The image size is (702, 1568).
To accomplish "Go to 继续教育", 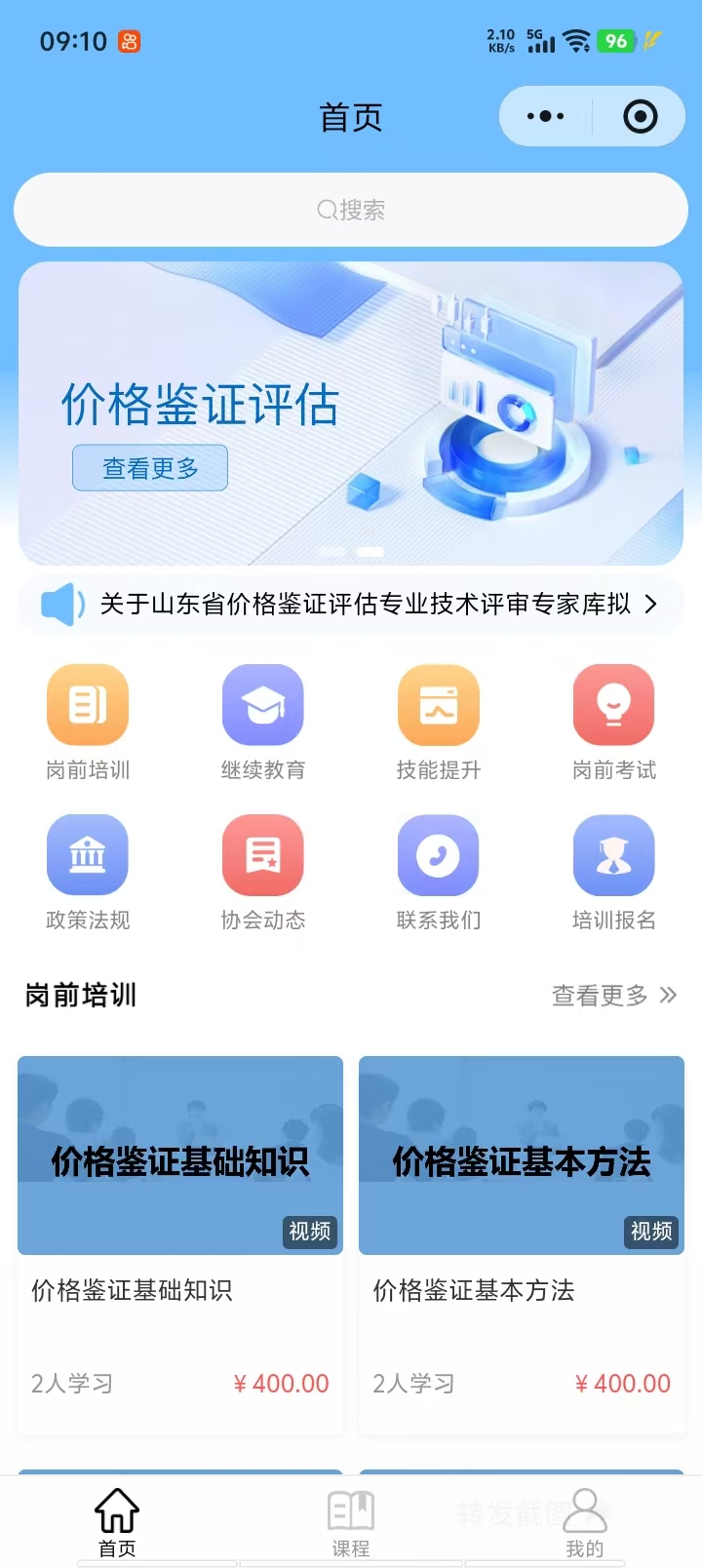I will (263, 705).
